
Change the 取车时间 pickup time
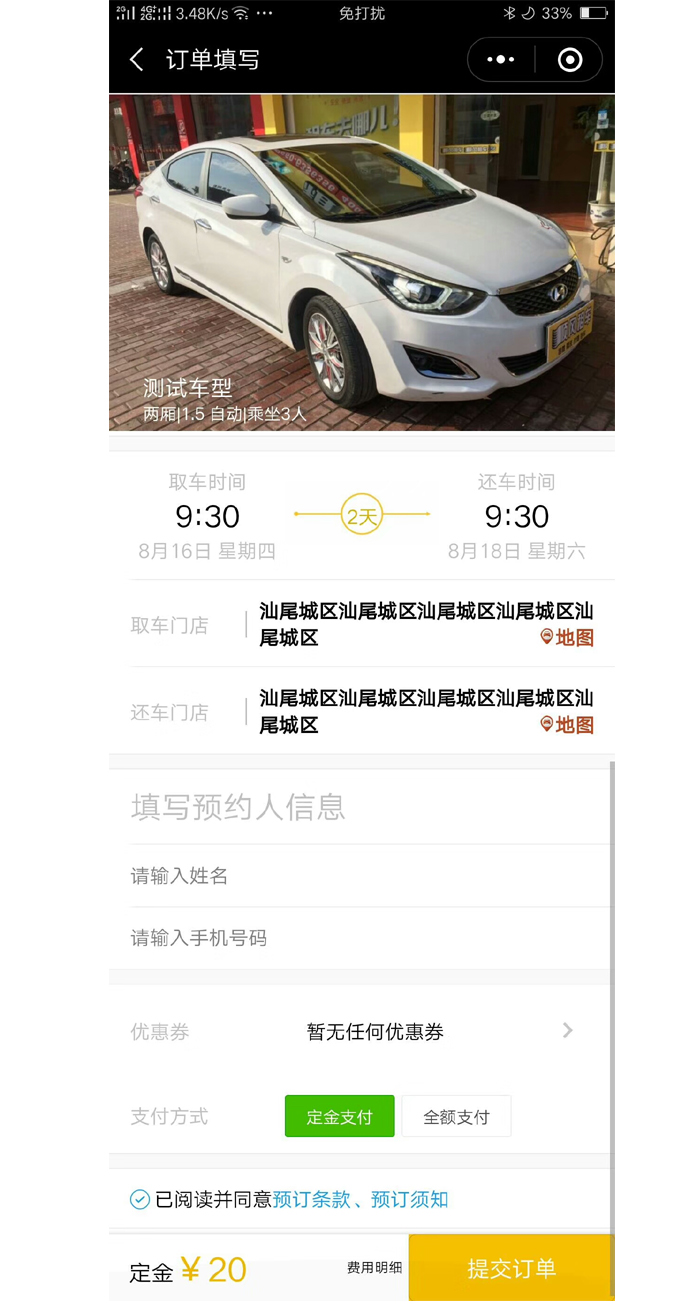coord(207,516)
